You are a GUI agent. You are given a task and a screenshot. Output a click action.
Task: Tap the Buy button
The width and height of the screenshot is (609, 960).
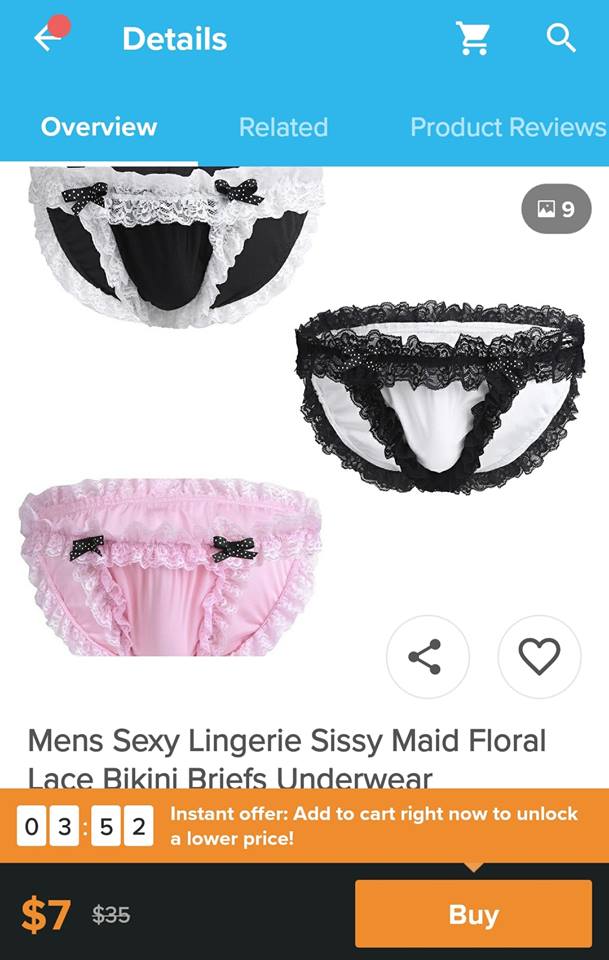473,914
